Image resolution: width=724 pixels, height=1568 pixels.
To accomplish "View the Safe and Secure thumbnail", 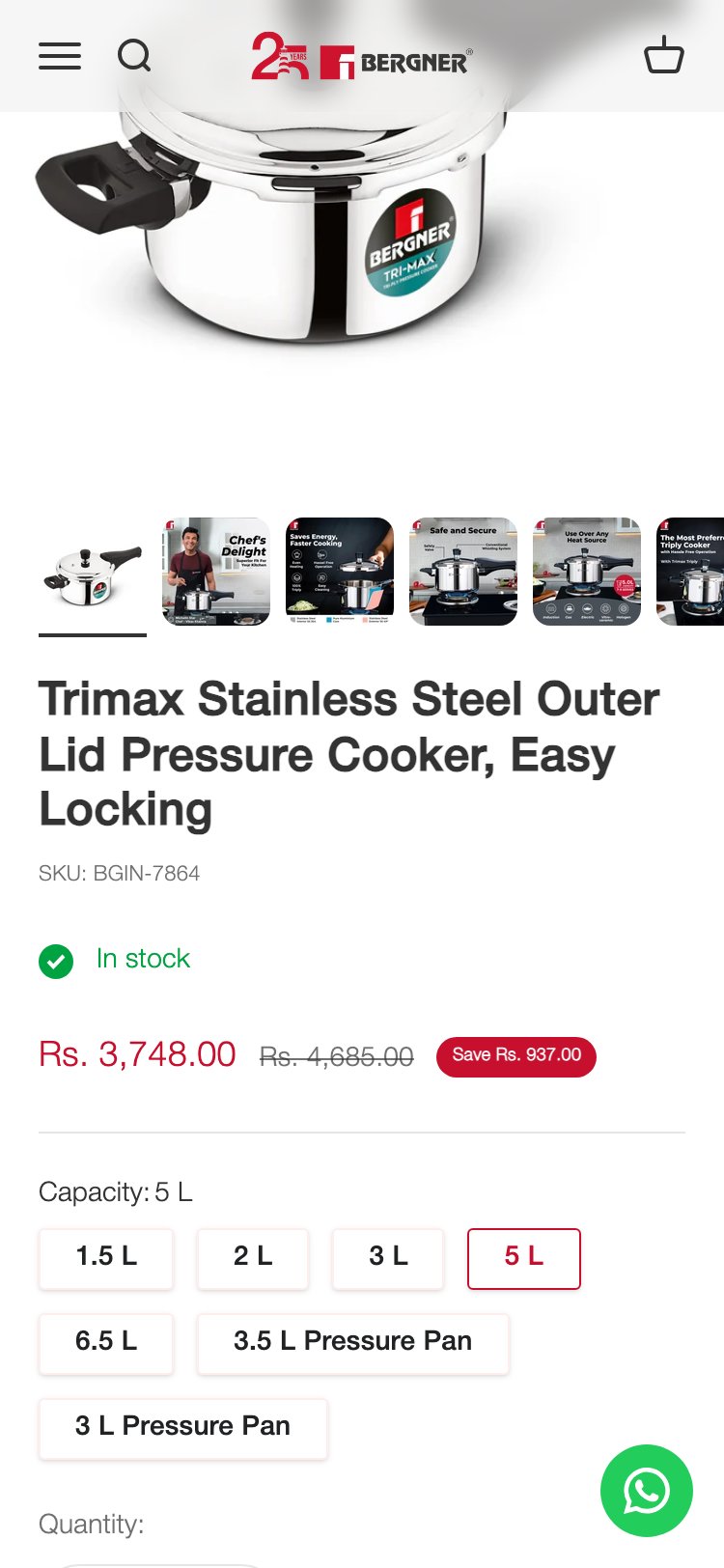I will 463,572.
